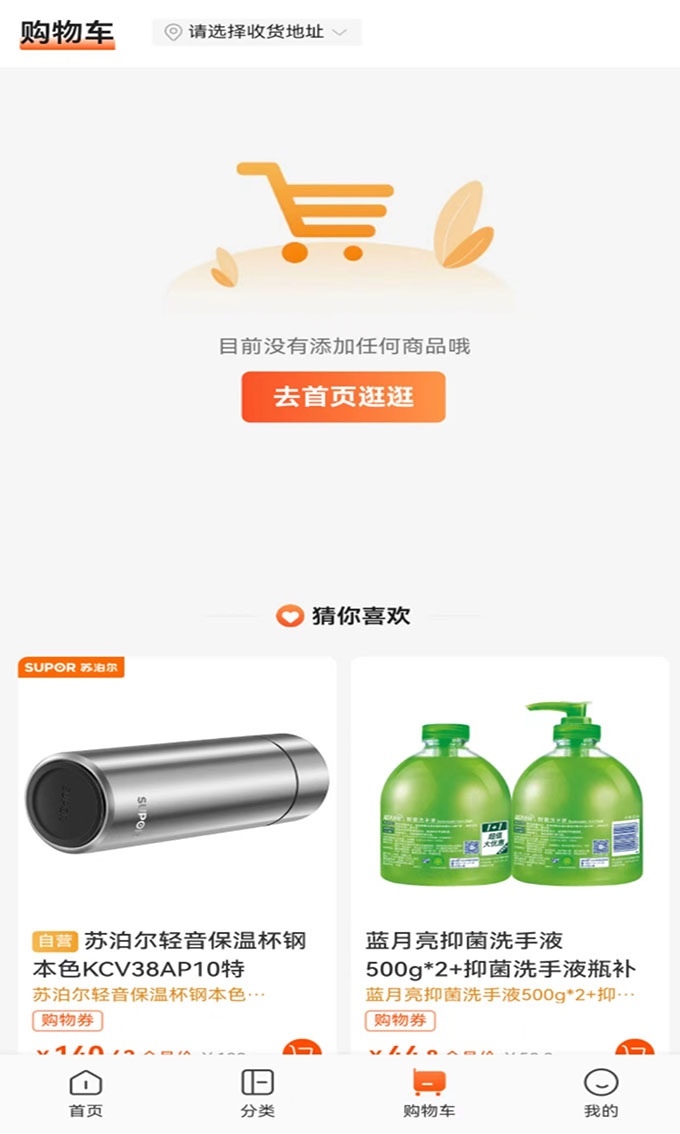Switch to the 分类 tab
680x1134 pixels.
(257, 1093)
